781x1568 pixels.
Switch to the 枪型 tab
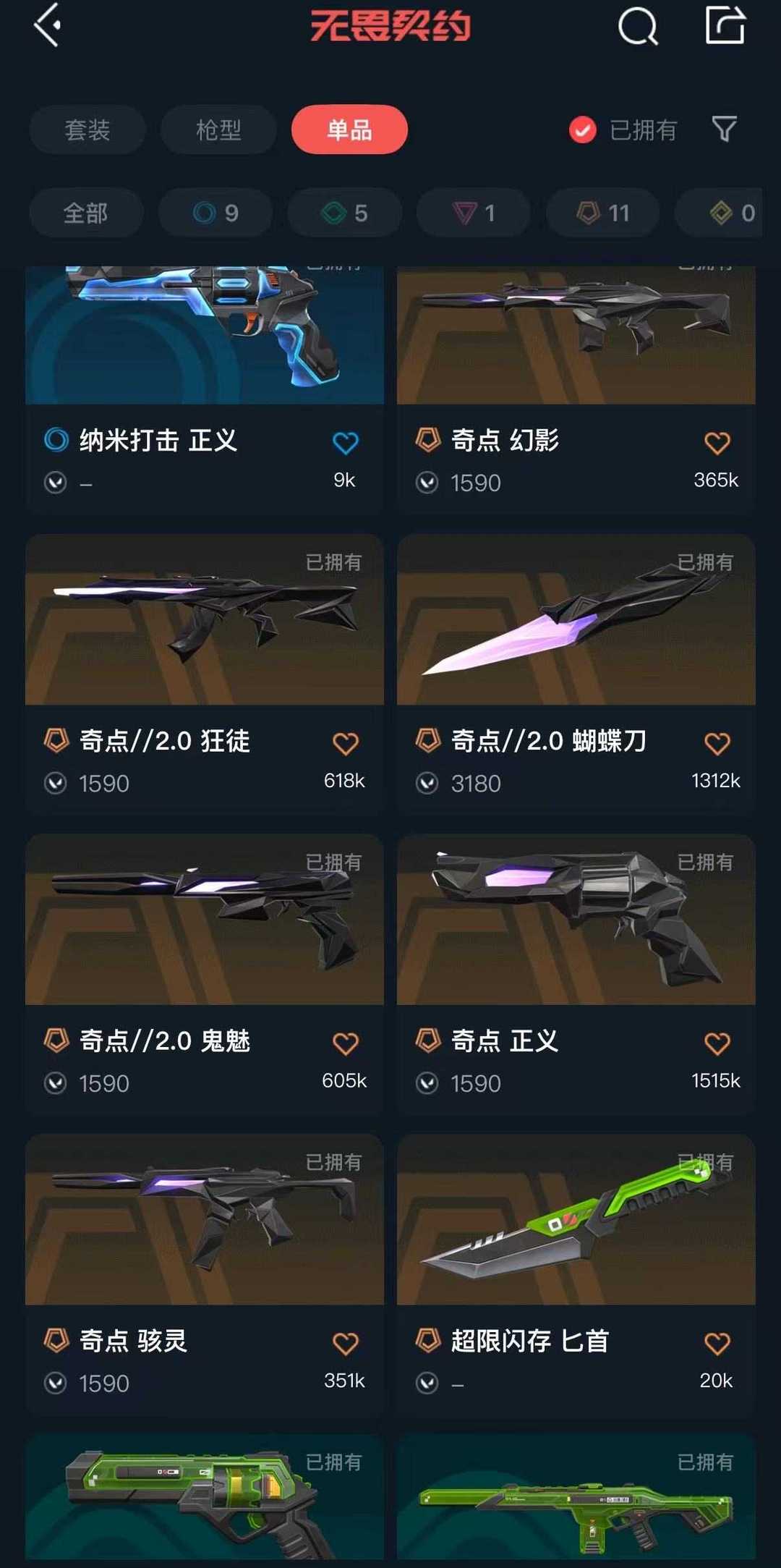(x=218, y=130)
